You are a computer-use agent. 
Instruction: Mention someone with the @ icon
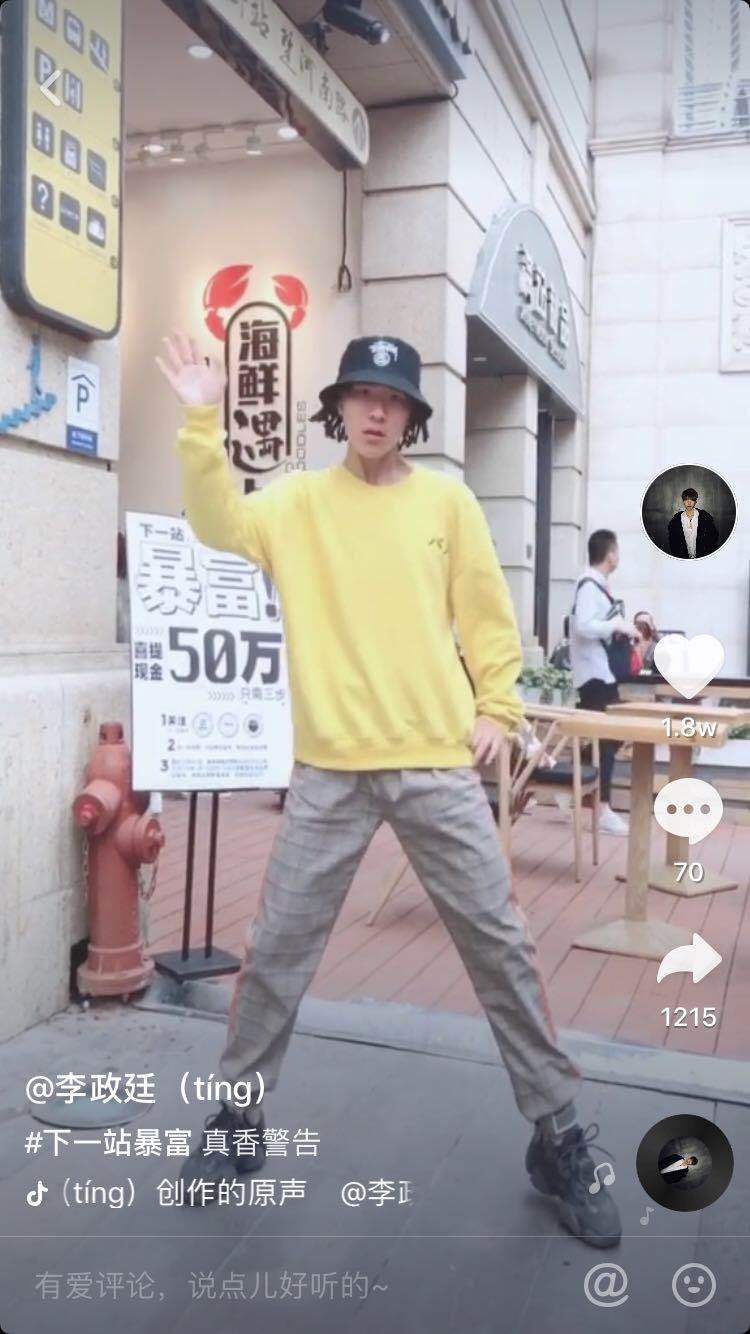pos(605,1285)
